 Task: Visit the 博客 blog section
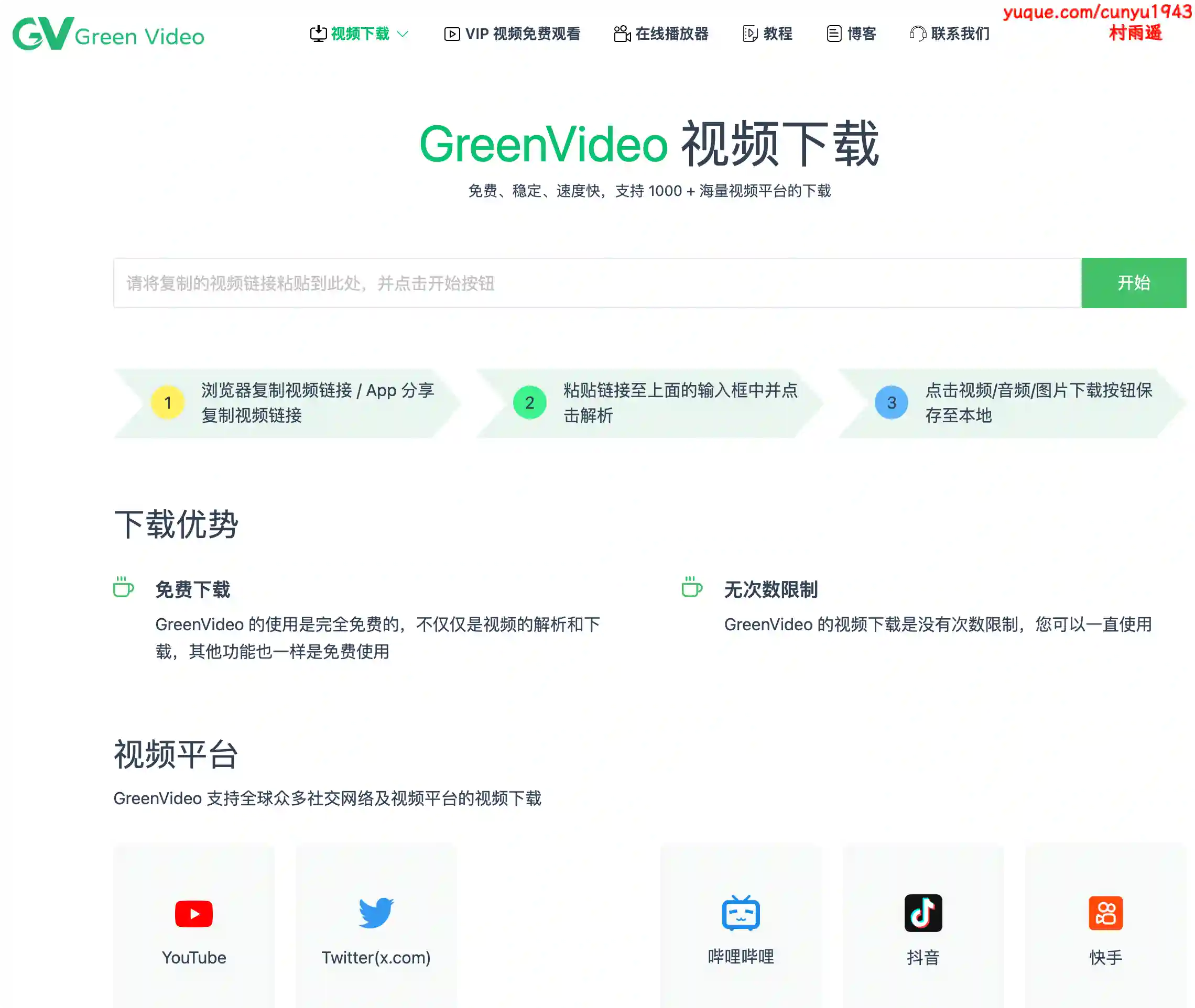pos(851,34)
